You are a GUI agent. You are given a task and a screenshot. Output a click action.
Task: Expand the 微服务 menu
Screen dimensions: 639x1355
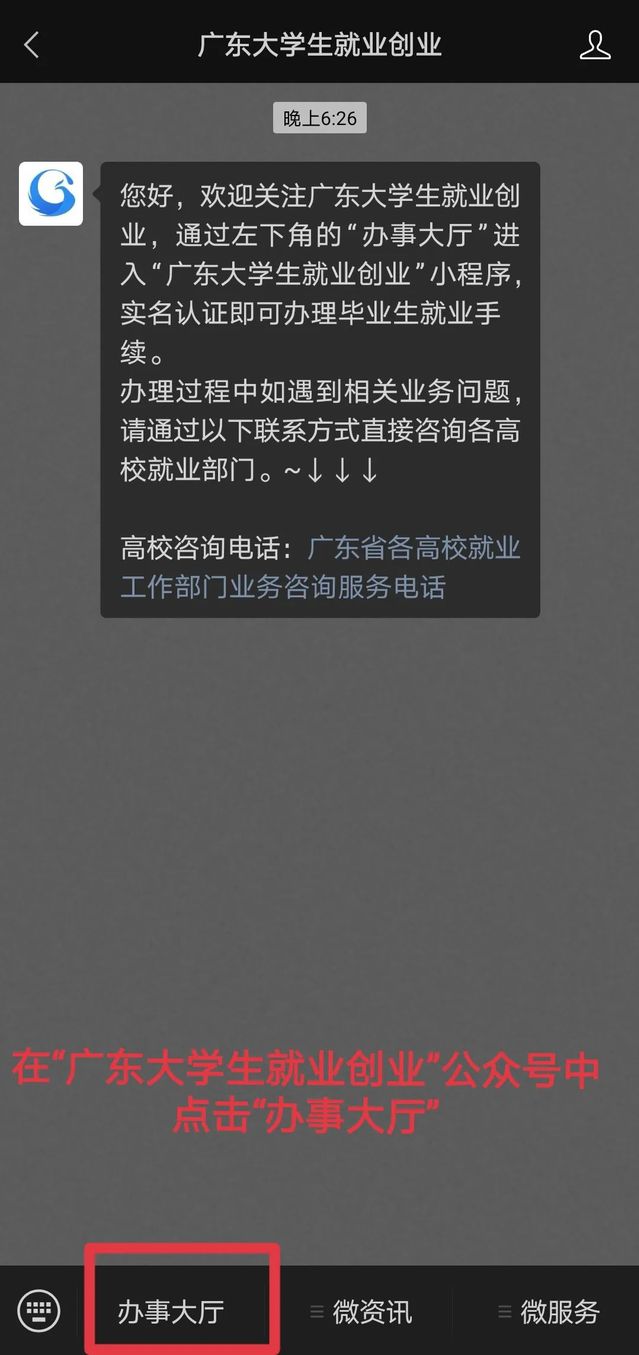tap(548, 1311)
